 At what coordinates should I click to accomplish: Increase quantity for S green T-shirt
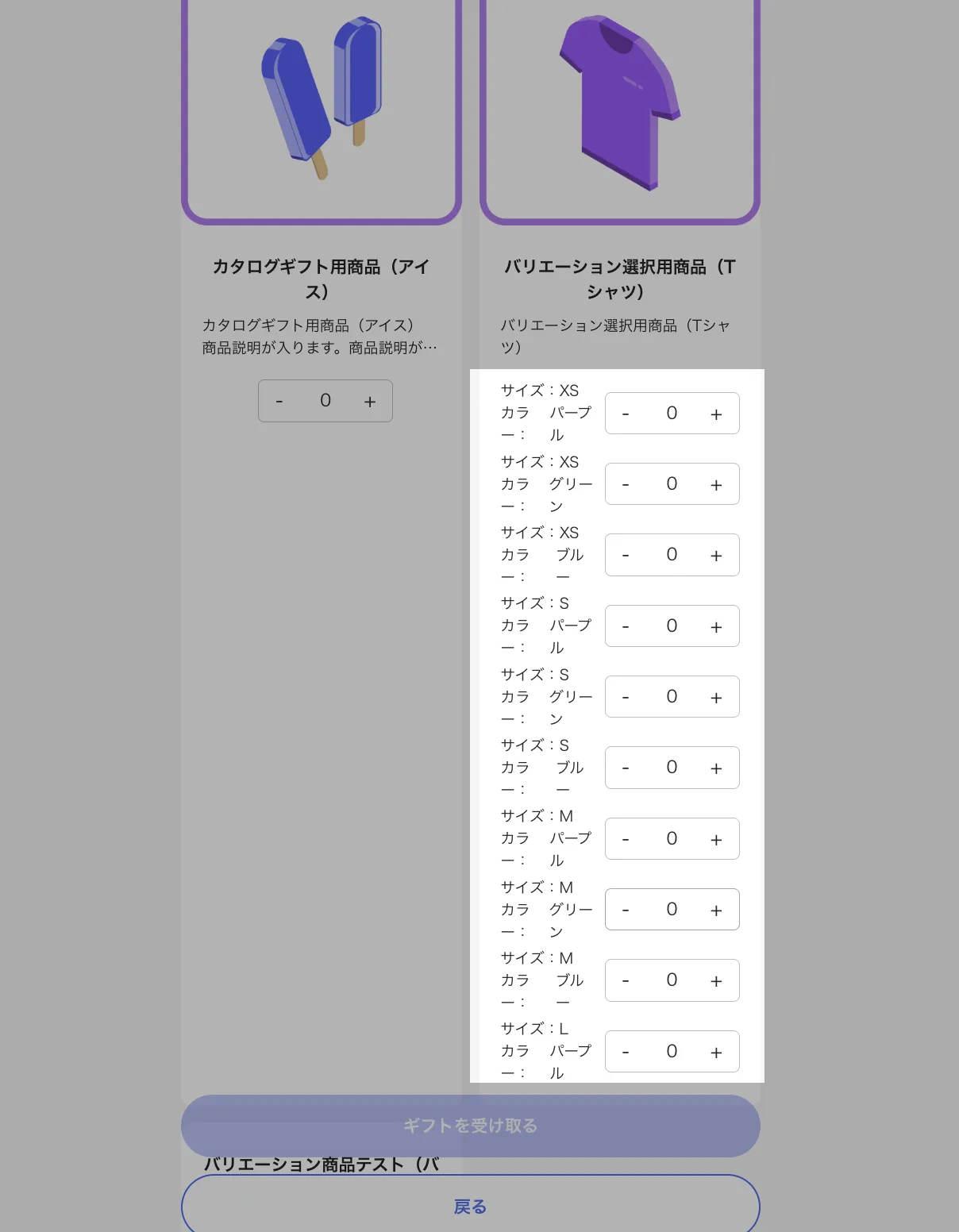click(x=716, y=698)
